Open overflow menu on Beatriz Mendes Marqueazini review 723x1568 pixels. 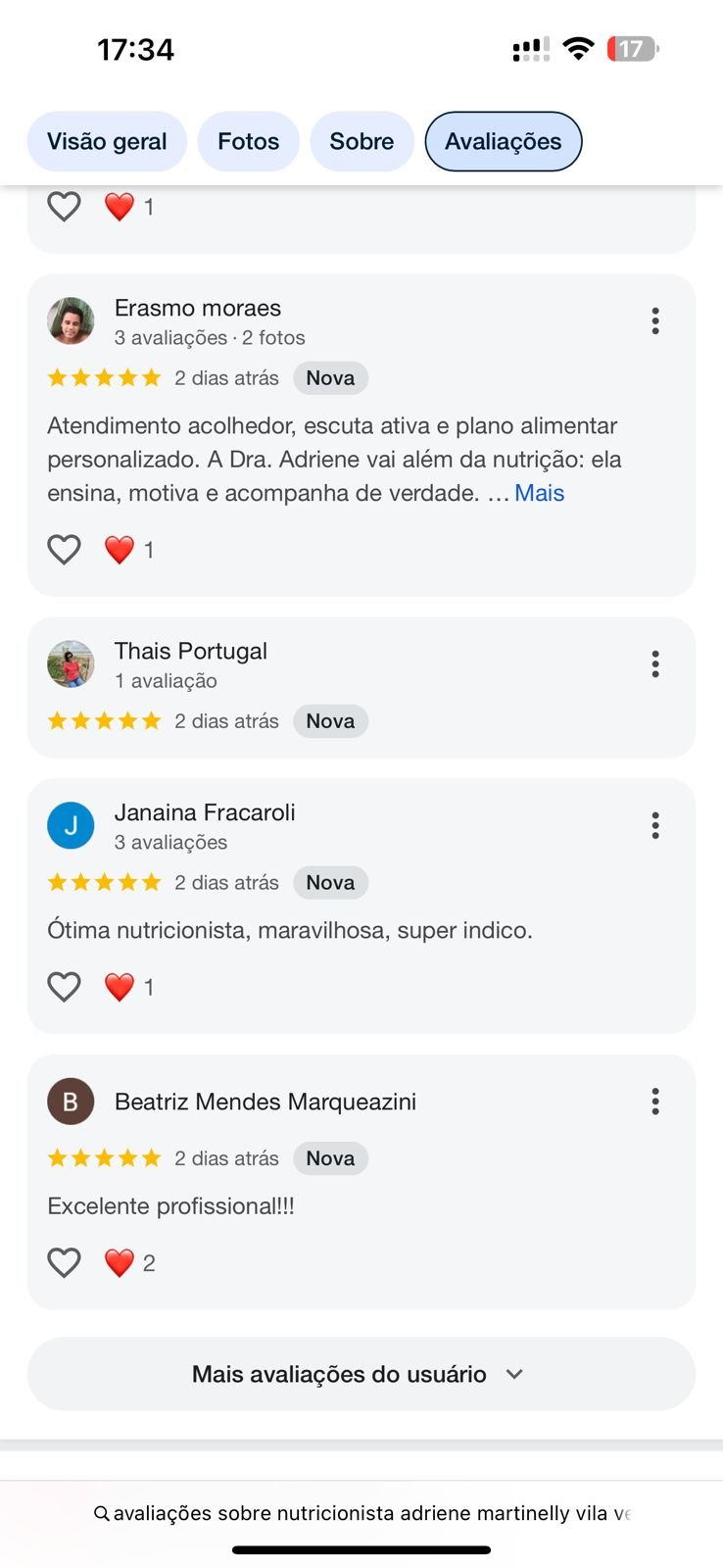click(655, 1102)
